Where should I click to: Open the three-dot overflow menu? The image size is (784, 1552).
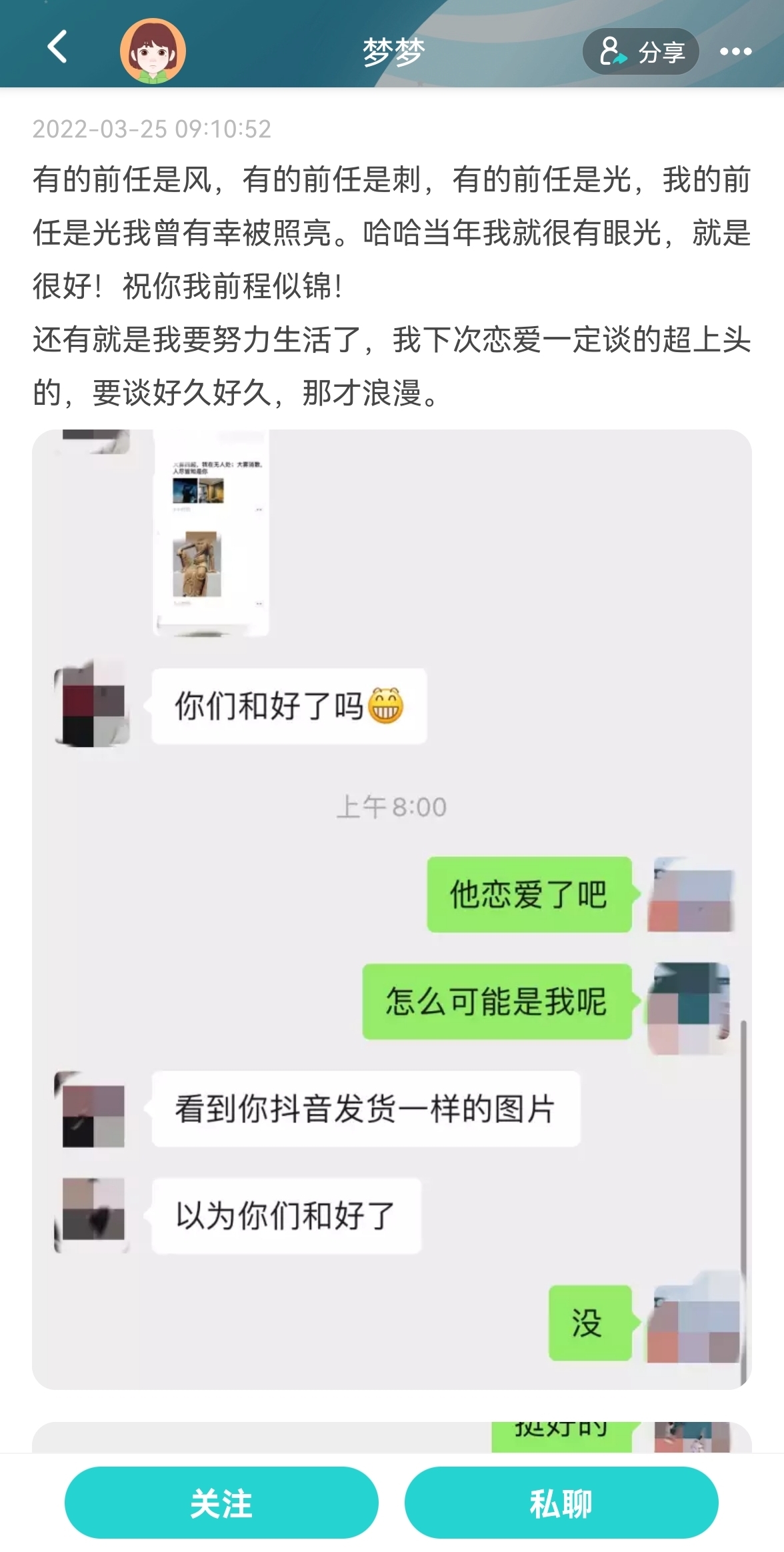coord(736,51)
